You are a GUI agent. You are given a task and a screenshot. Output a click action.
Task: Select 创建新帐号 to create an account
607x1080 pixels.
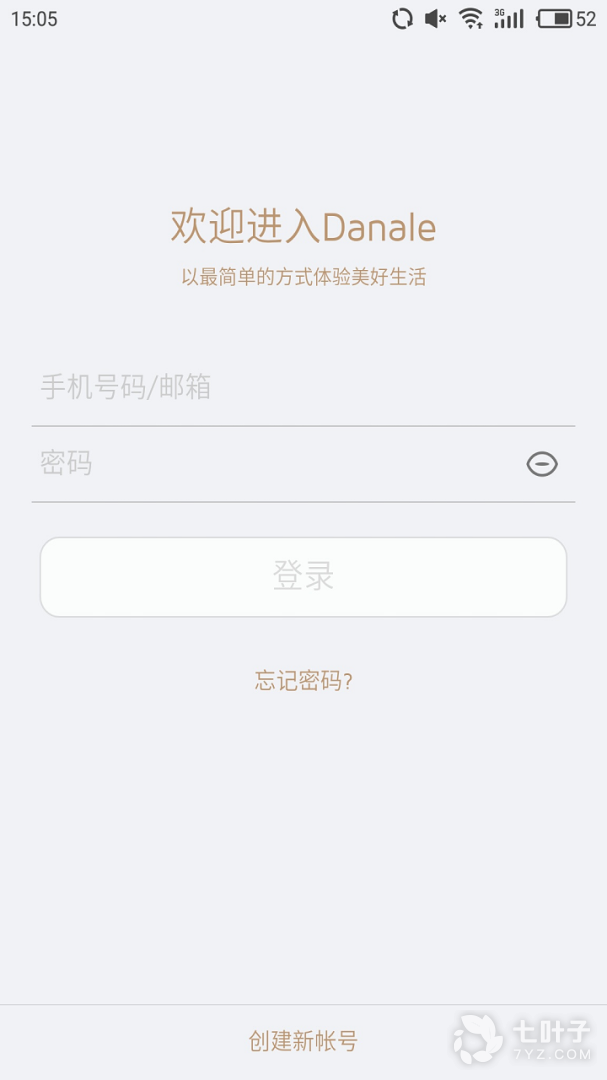(303, 1041)
